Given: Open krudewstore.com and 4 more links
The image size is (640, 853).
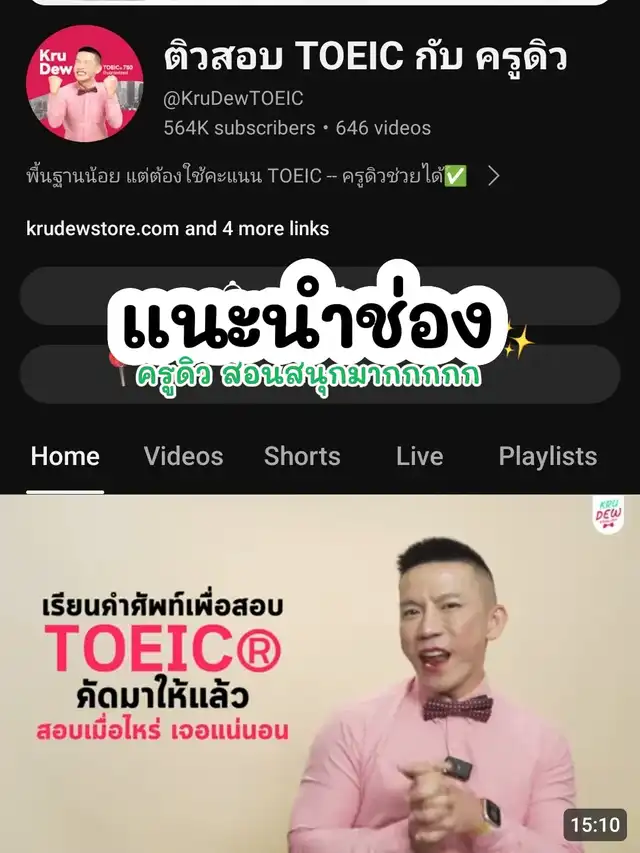Looking at the screenshot, I should pos(177,228).
